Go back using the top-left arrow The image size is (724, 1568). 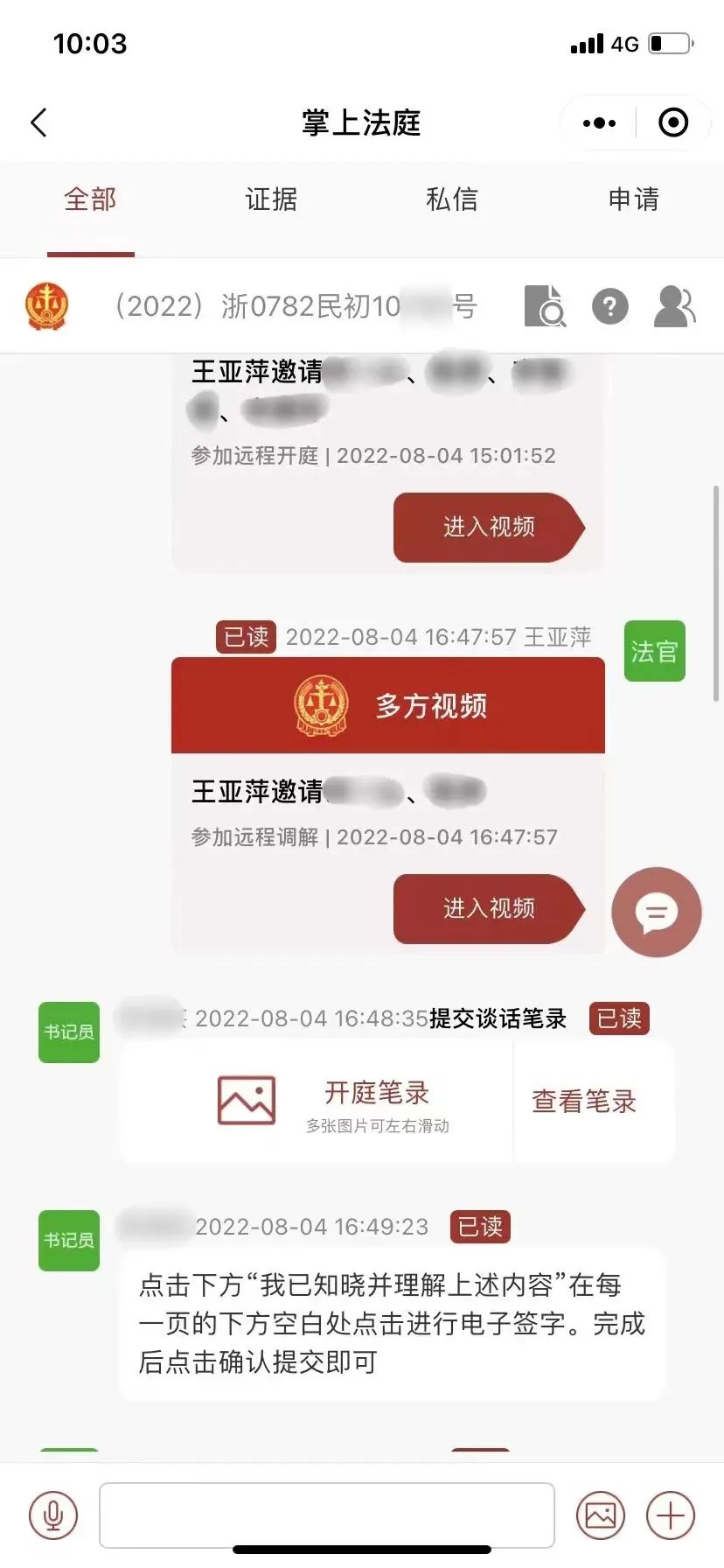38,123
